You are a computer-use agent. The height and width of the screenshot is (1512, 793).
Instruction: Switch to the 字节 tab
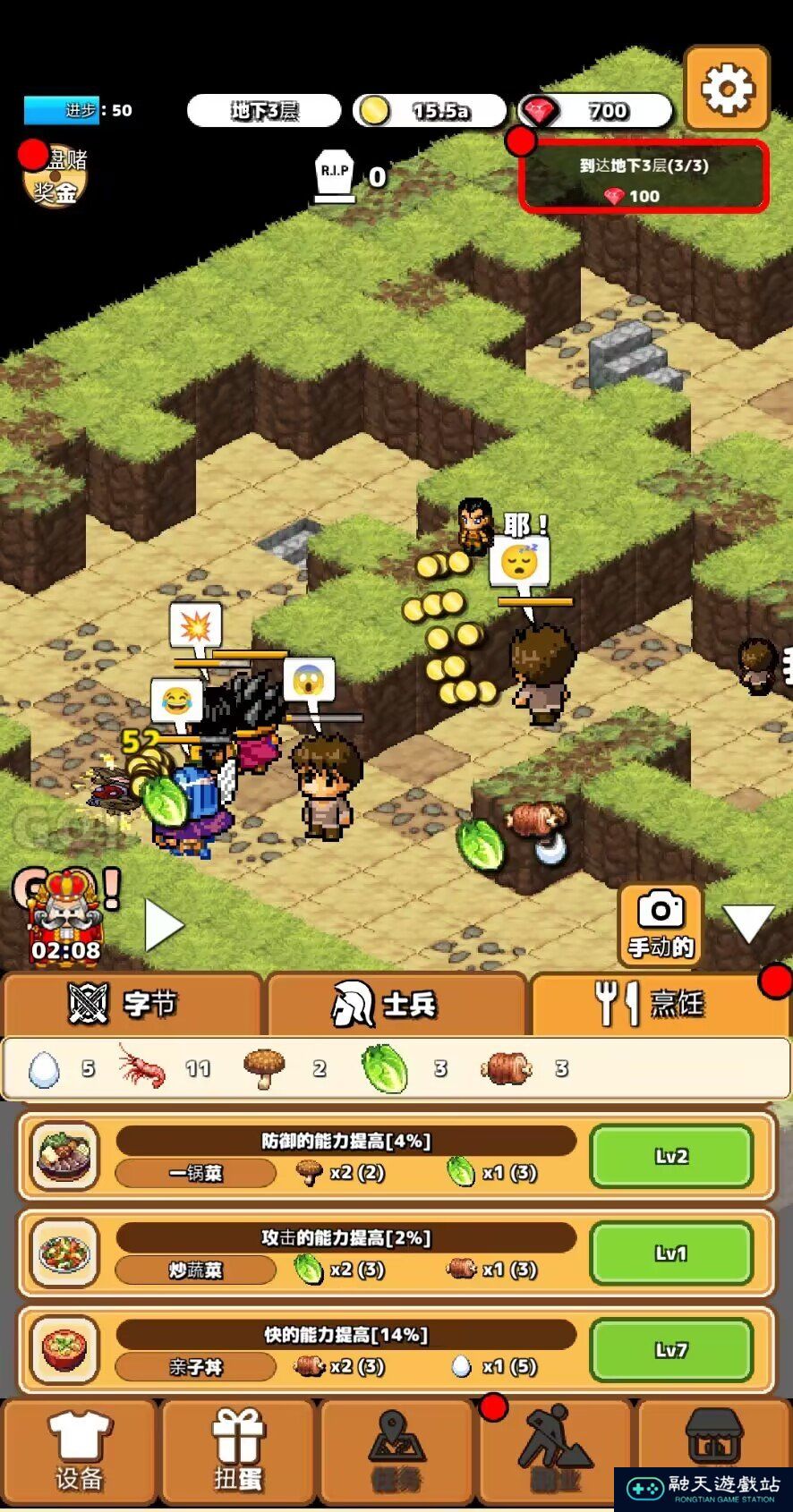pos(131,1004)
